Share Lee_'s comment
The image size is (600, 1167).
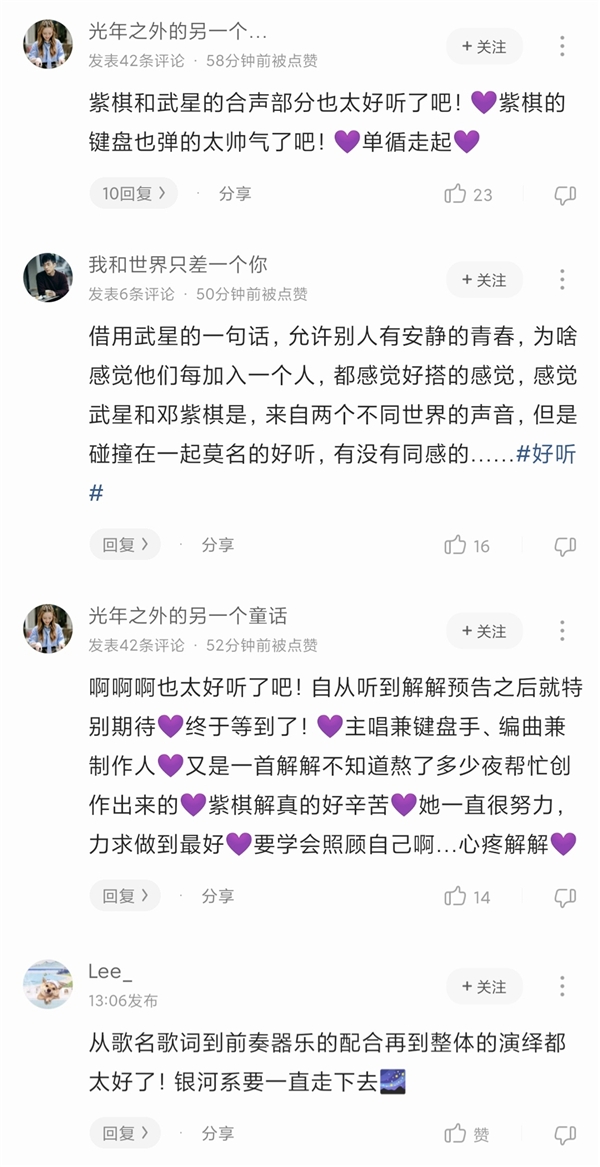click(x=218, y=1134)
